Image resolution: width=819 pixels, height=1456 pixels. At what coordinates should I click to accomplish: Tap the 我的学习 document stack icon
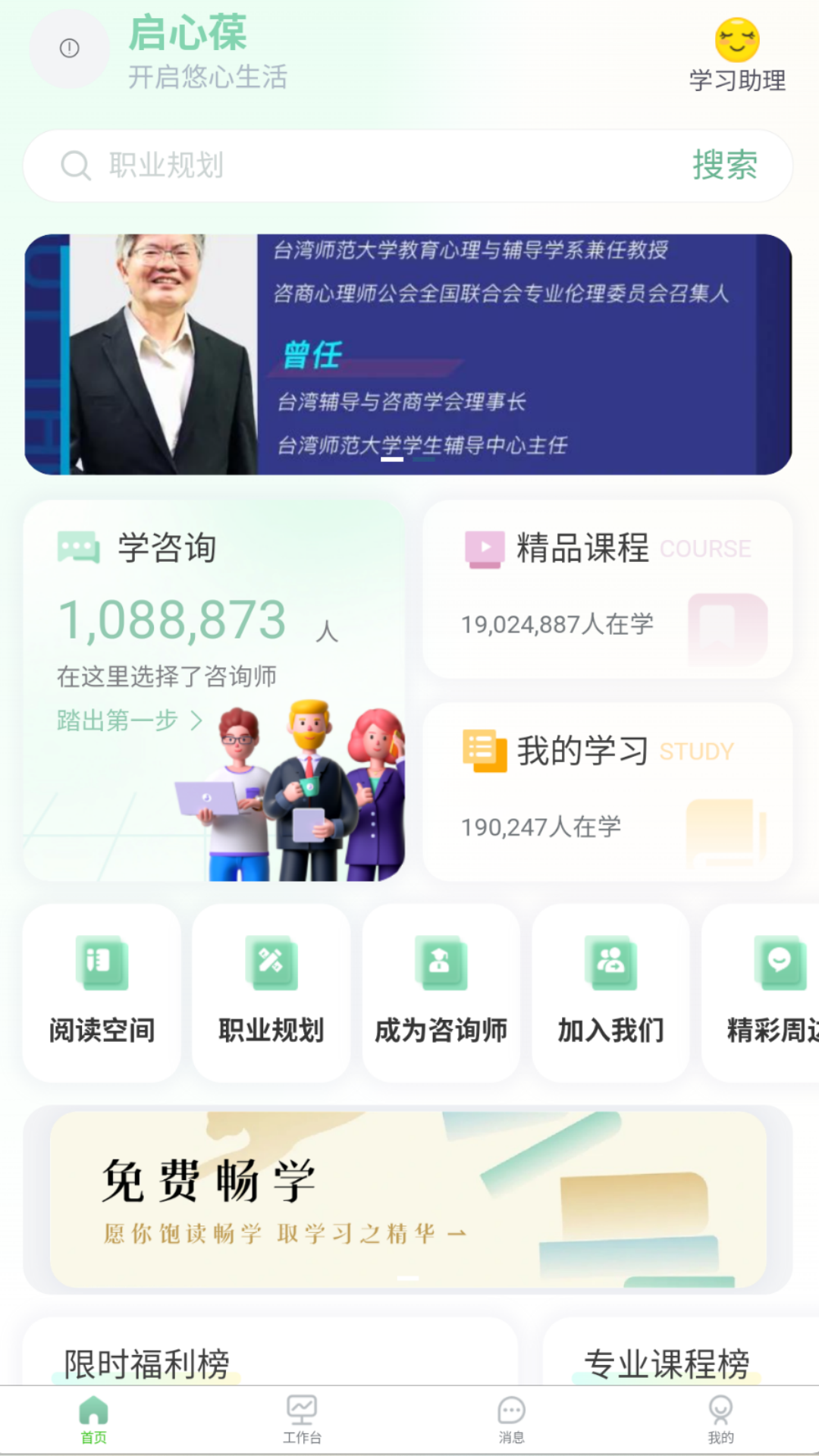pos(485,751)
